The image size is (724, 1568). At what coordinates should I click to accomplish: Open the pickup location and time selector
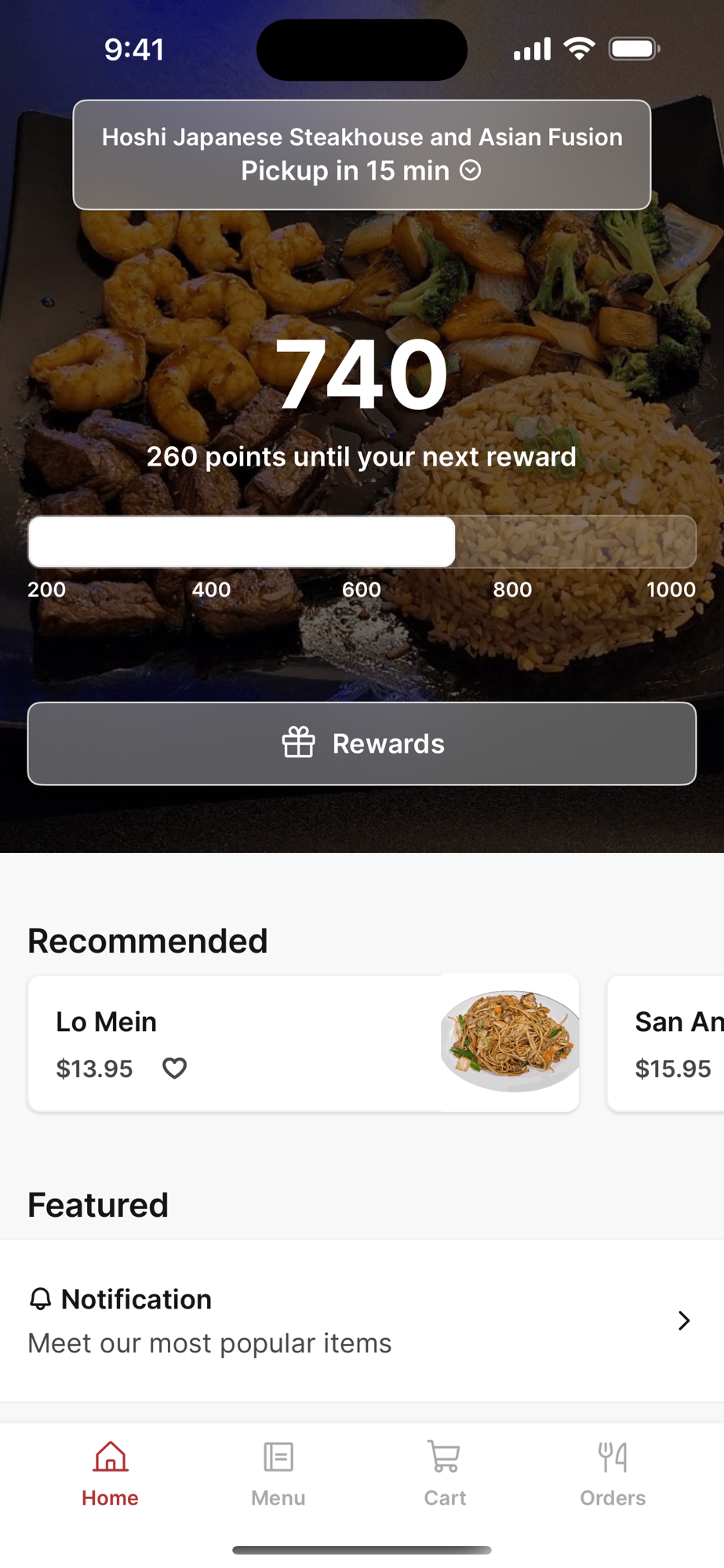(x=362, y=154)
